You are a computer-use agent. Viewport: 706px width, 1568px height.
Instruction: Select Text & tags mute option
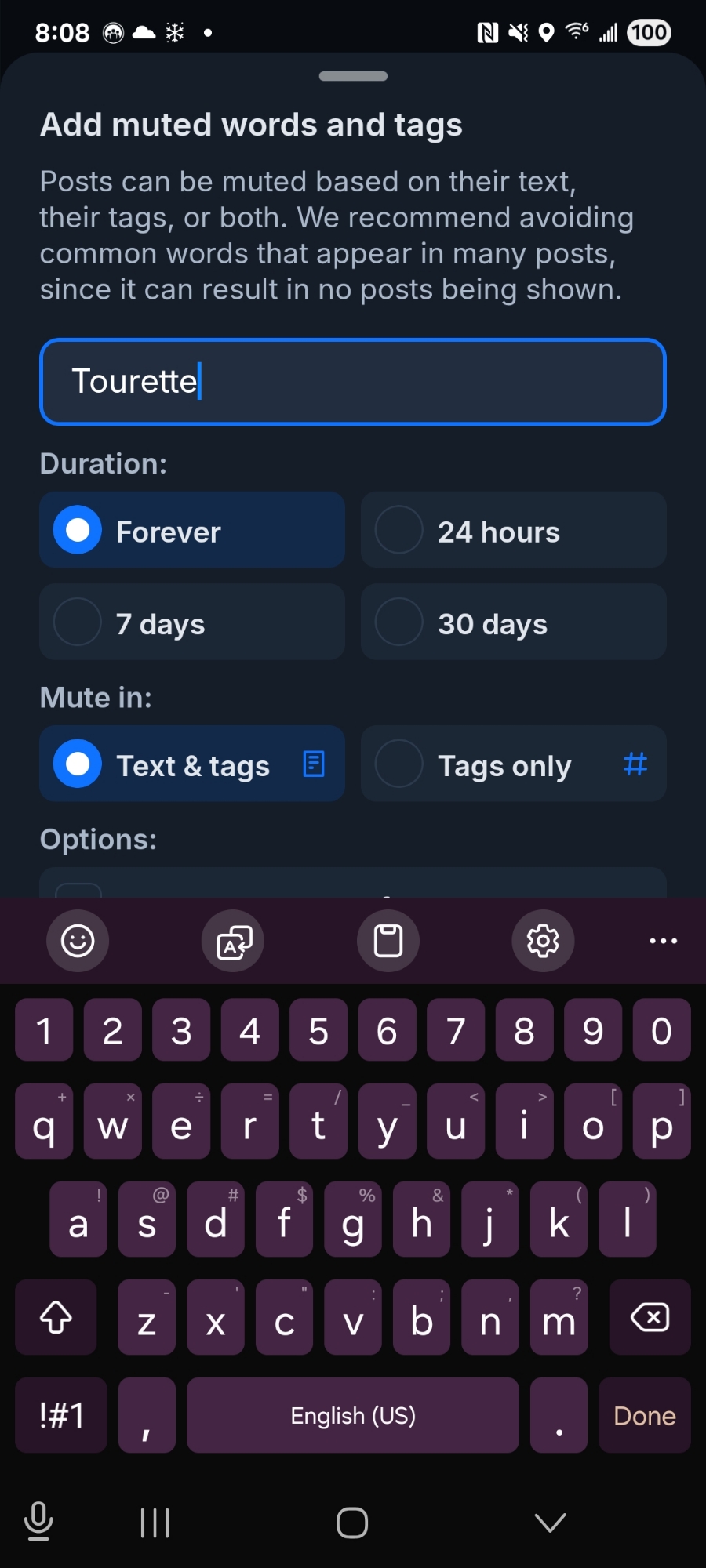[x=192, y=764]
